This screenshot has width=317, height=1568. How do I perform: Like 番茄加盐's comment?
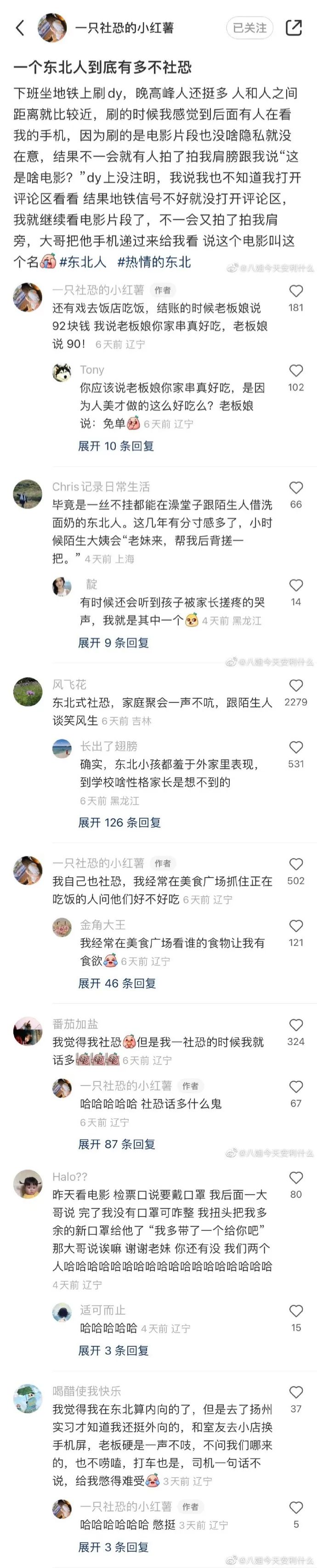[296, 1025]
